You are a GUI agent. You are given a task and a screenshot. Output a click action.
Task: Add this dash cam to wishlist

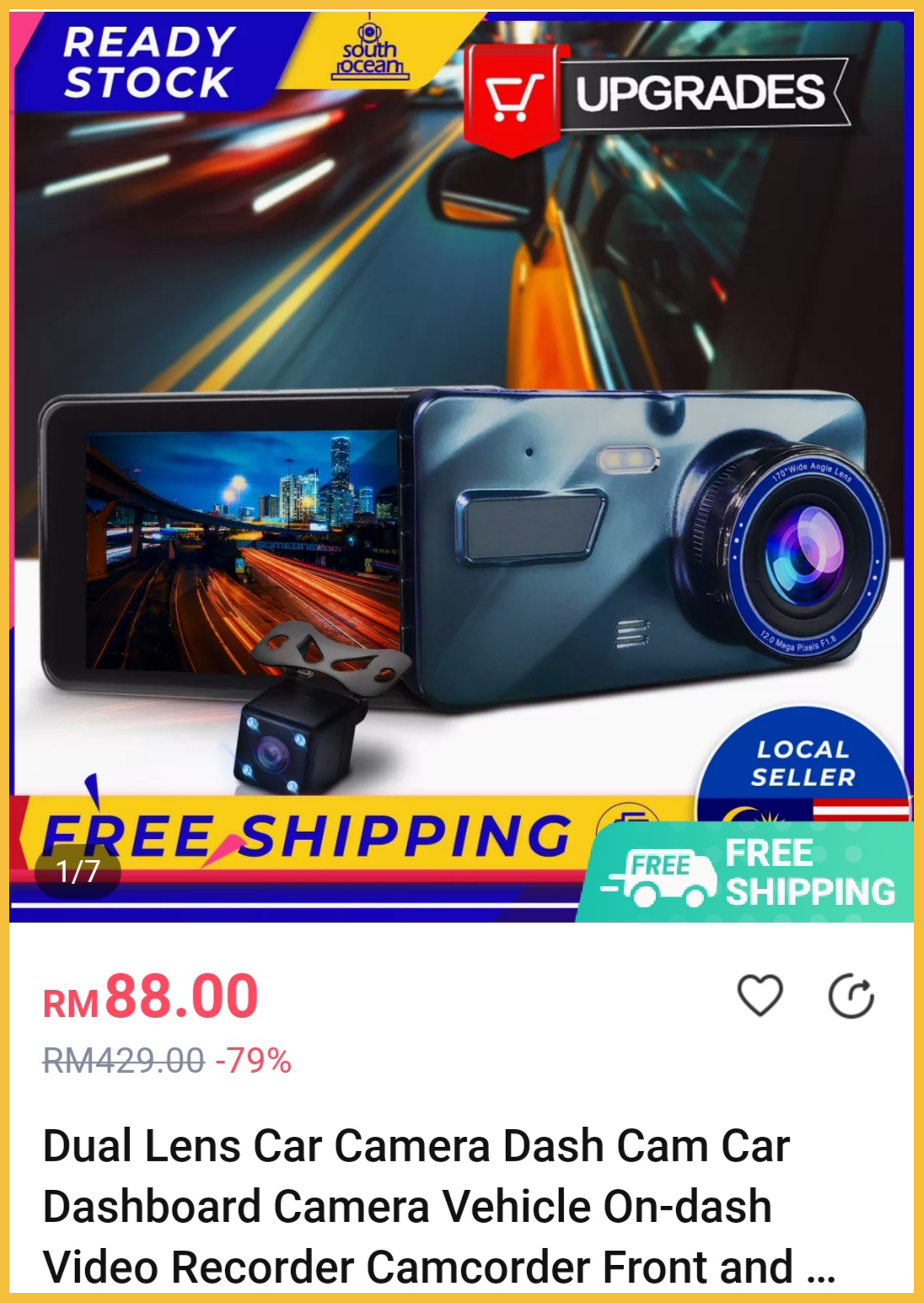pos(760,995)
